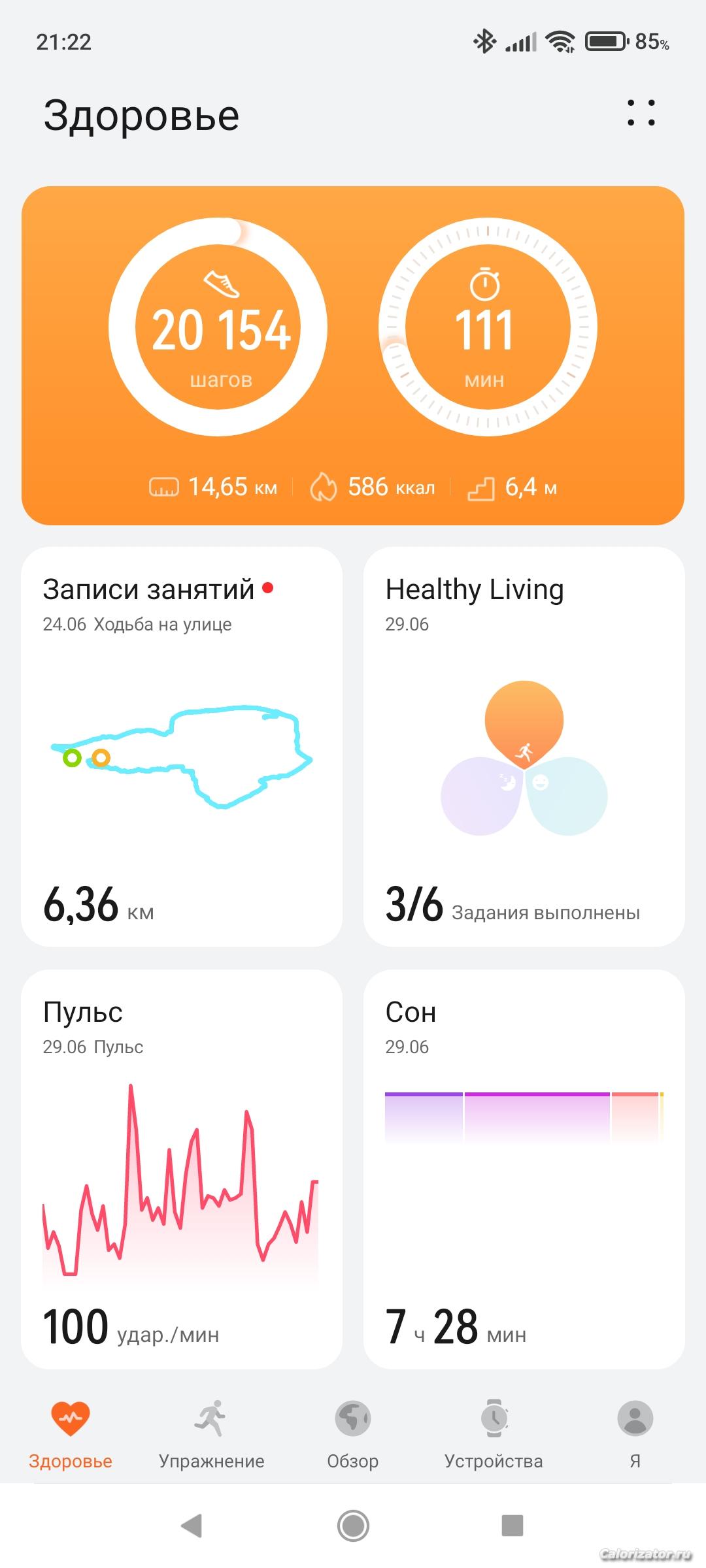
Task: Select the Здоровье tab
Action: click(x=71, y=1434)
